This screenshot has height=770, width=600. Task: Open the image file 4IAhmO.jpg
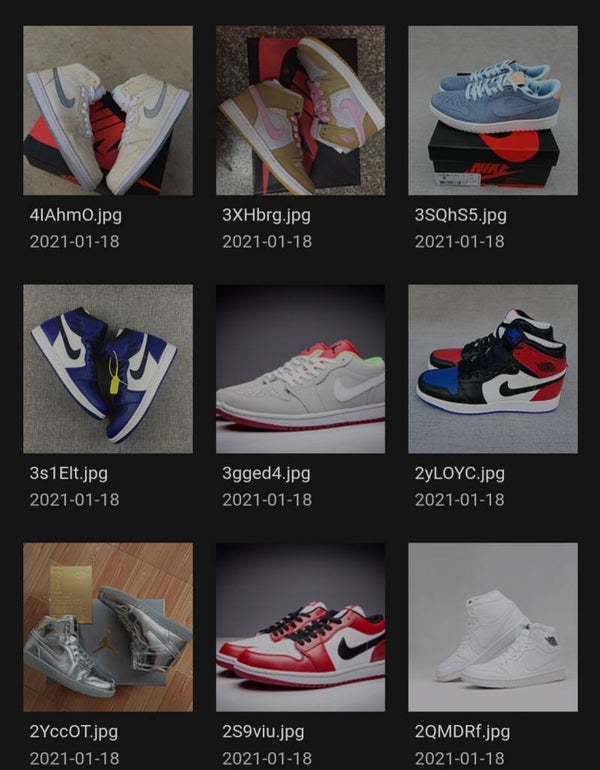pyautogui.click(x=108, y=111)
